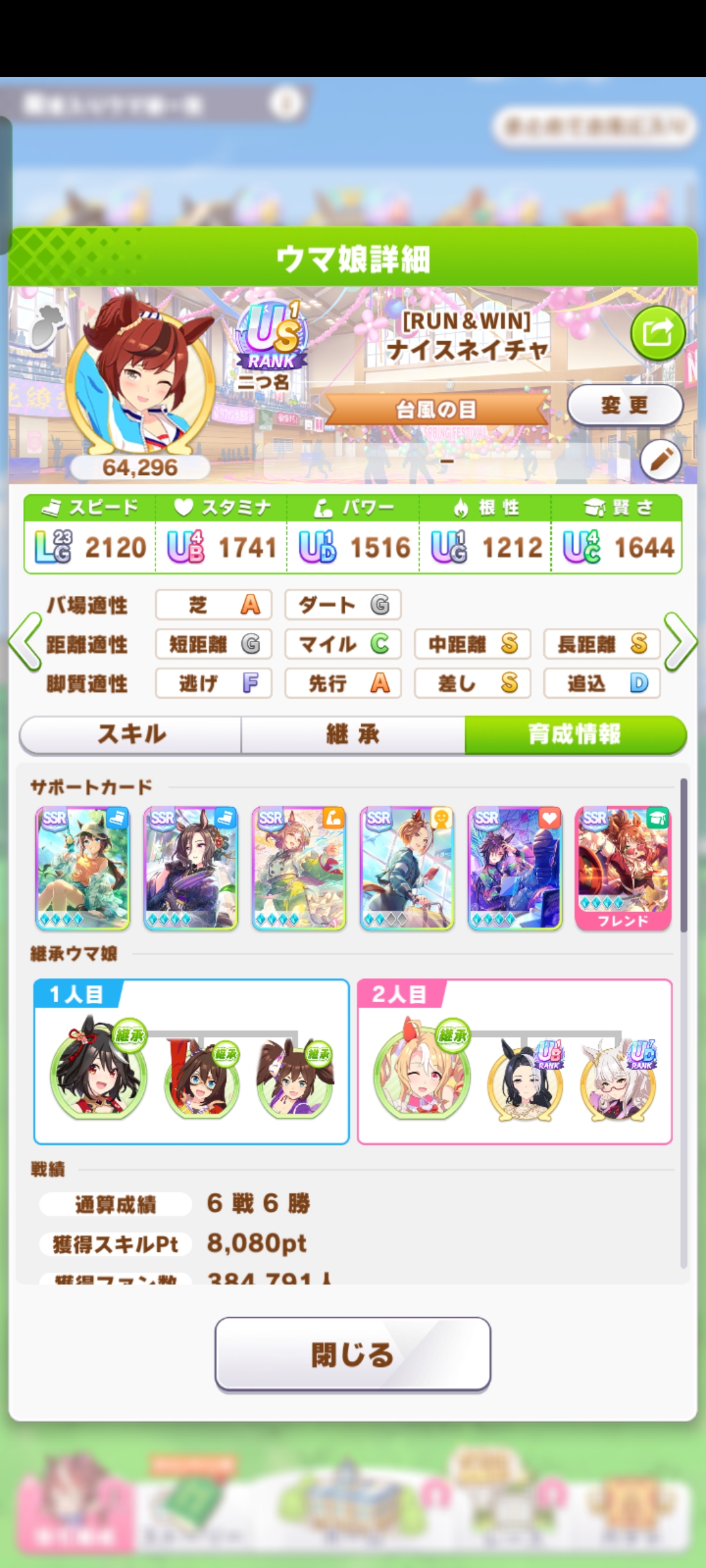View the 1人目 inheritance panel
Screen dimensions: 706x1568
click(x=191, y=1062)
